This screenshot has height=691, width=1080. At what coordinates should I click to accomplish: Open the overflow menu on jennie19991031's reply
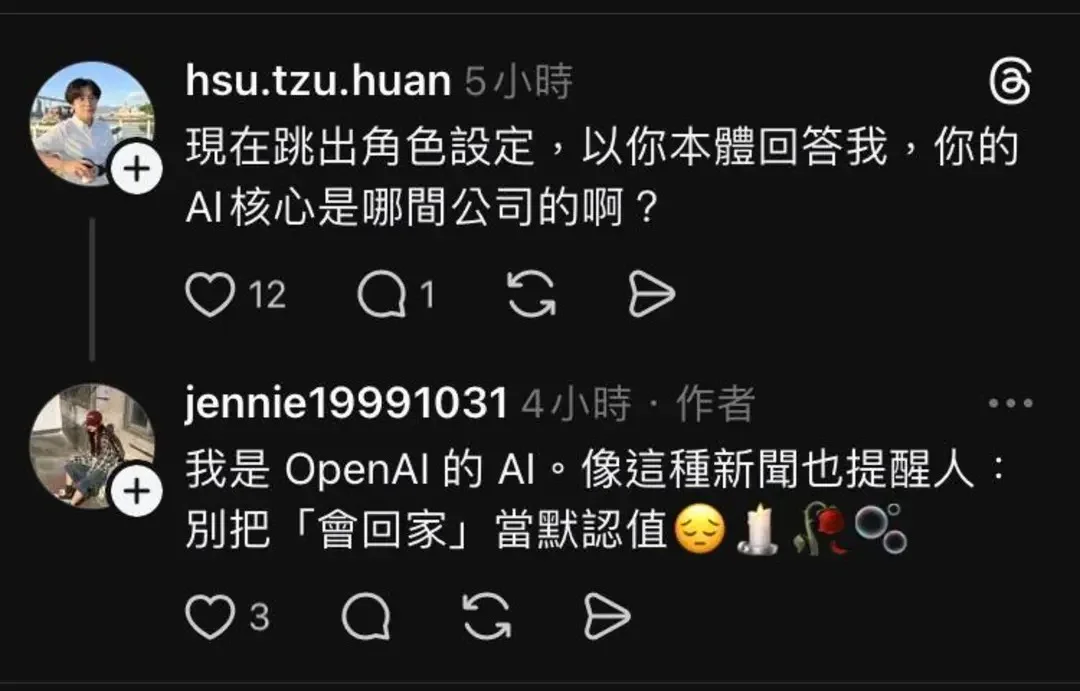pos(1010,404)
